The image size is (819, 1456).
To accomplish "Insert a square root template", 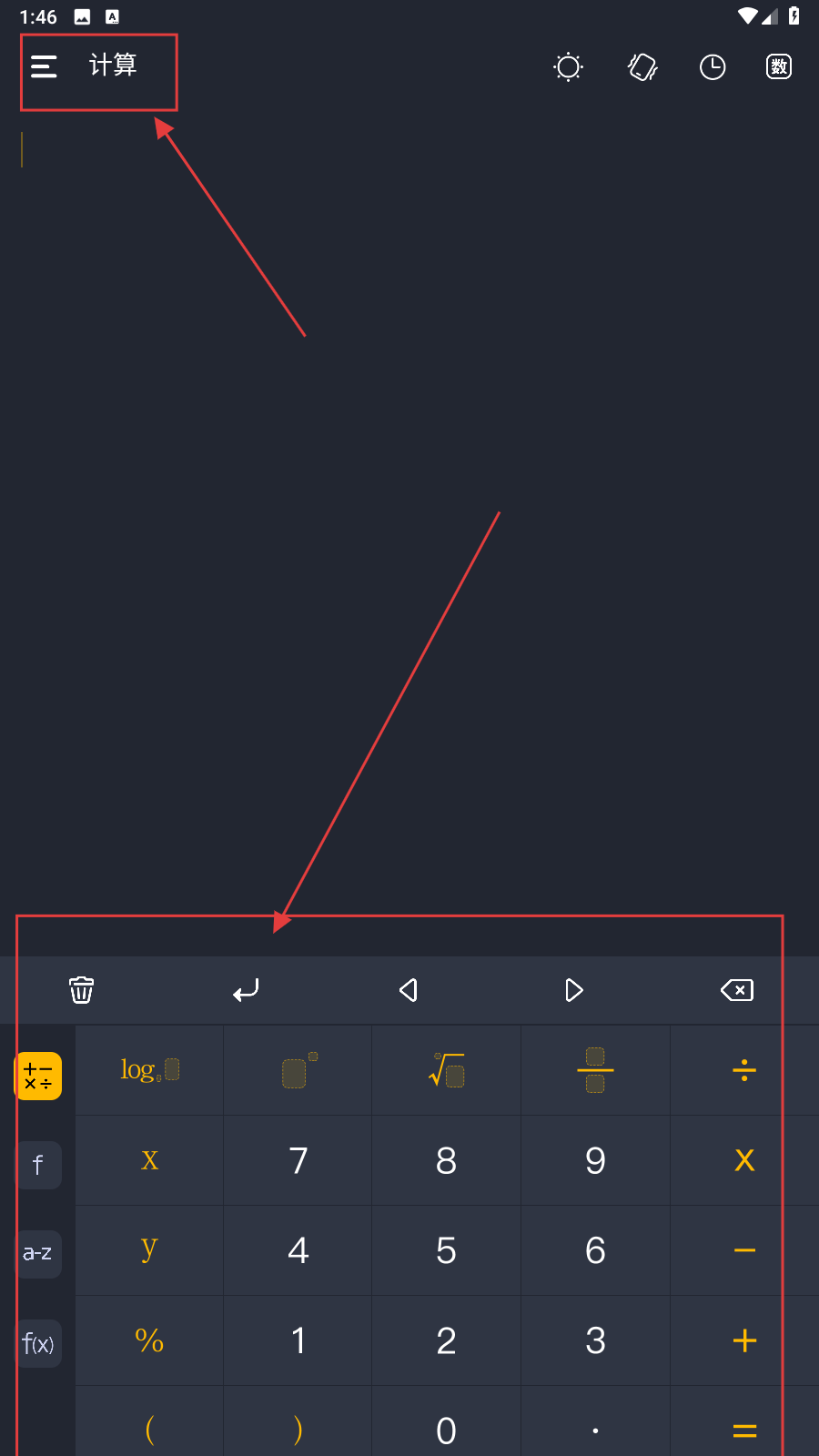I will click(x=446, y=1070).
